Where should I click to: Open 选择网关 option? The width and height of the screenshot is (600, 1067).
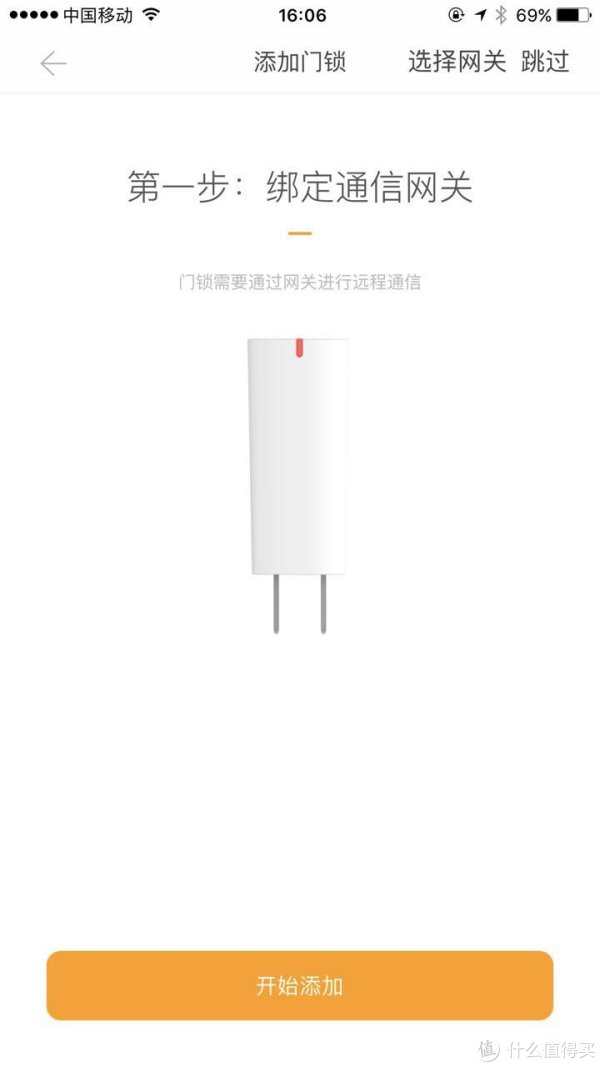click(x=456, y=61)
